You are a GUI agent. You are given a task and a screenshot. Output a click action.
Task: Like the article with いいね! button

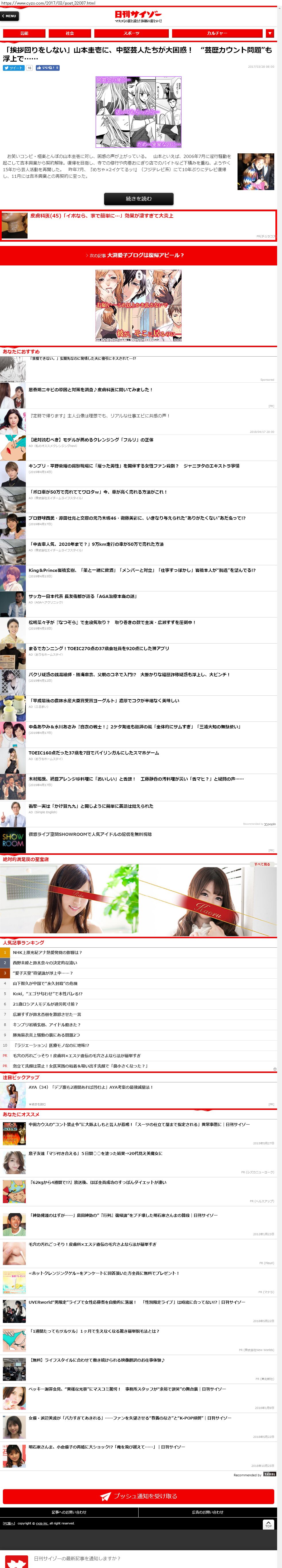point(48,68)
